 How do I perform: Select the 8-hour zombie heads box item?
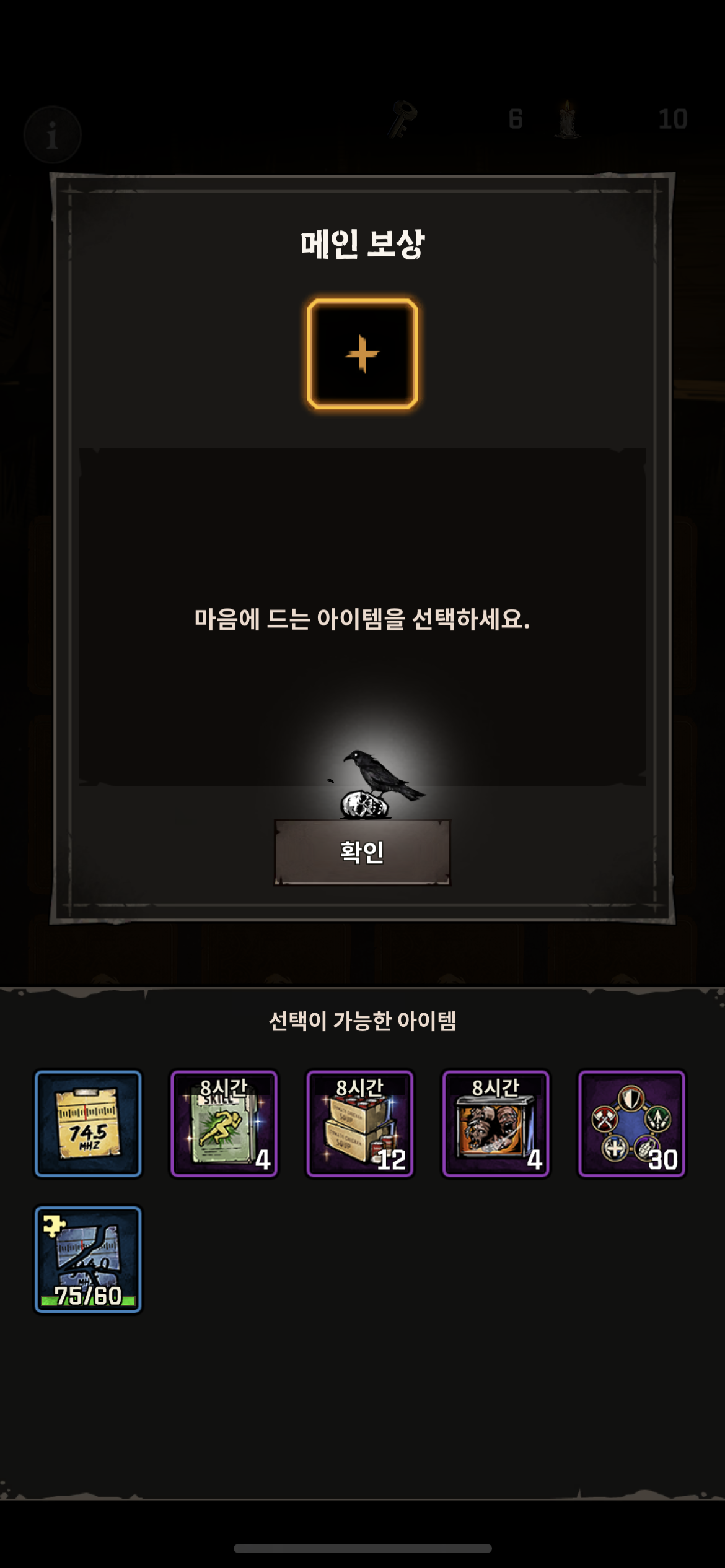tap(496, 1123)
